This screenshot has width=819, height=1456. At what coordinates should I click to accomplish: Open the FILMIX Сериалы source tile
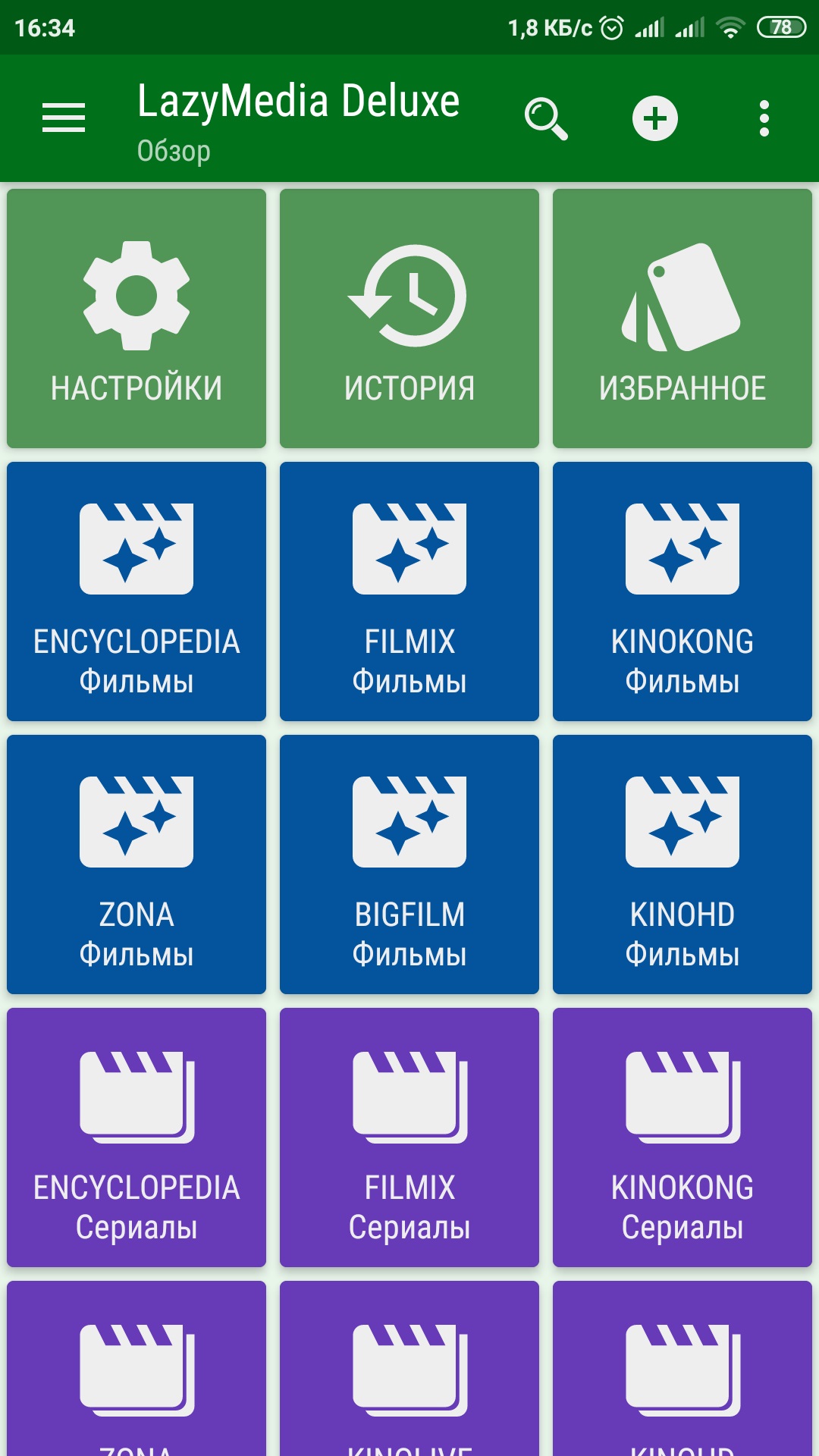pyautogui.click(x=409, y=1137)
